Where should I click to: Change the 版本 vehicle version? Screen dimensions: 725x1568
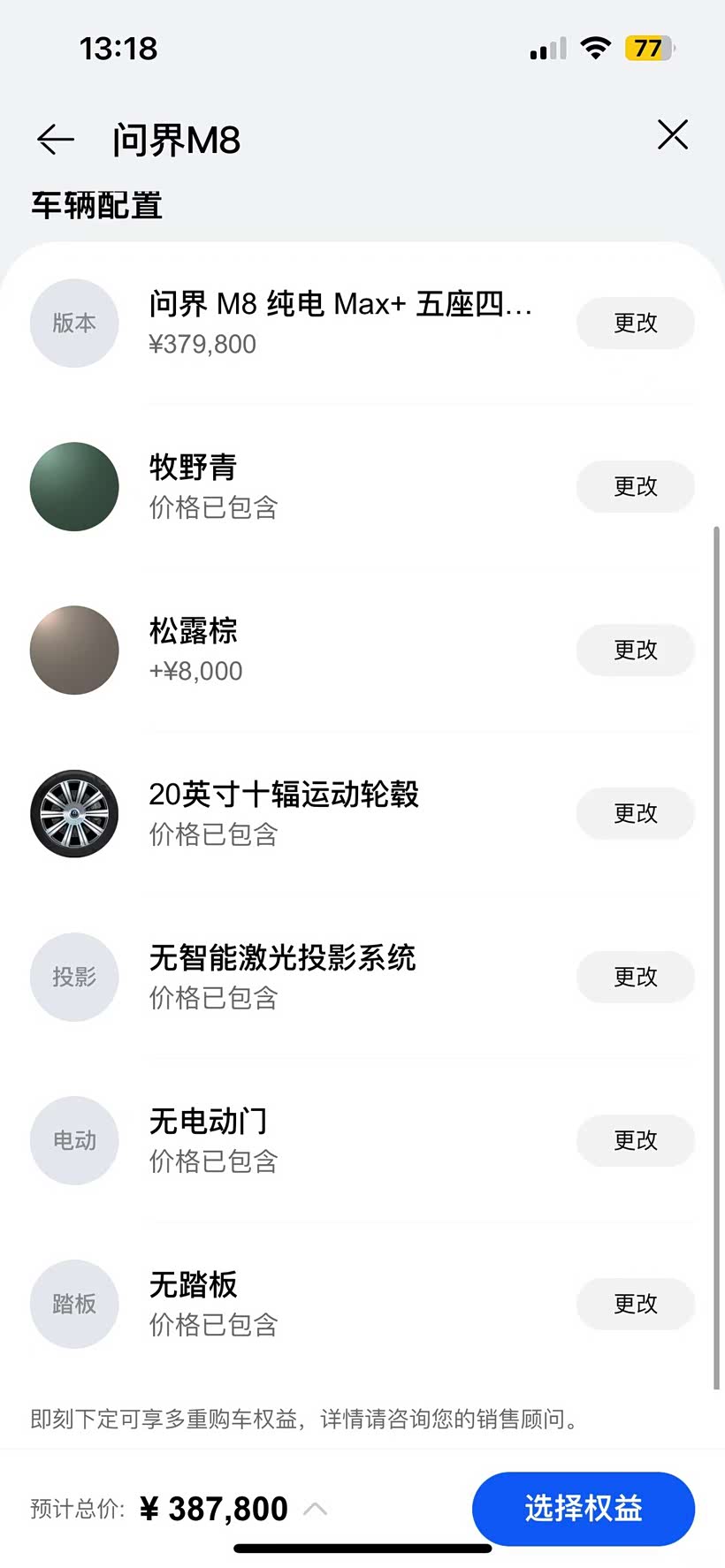point(635,323)
